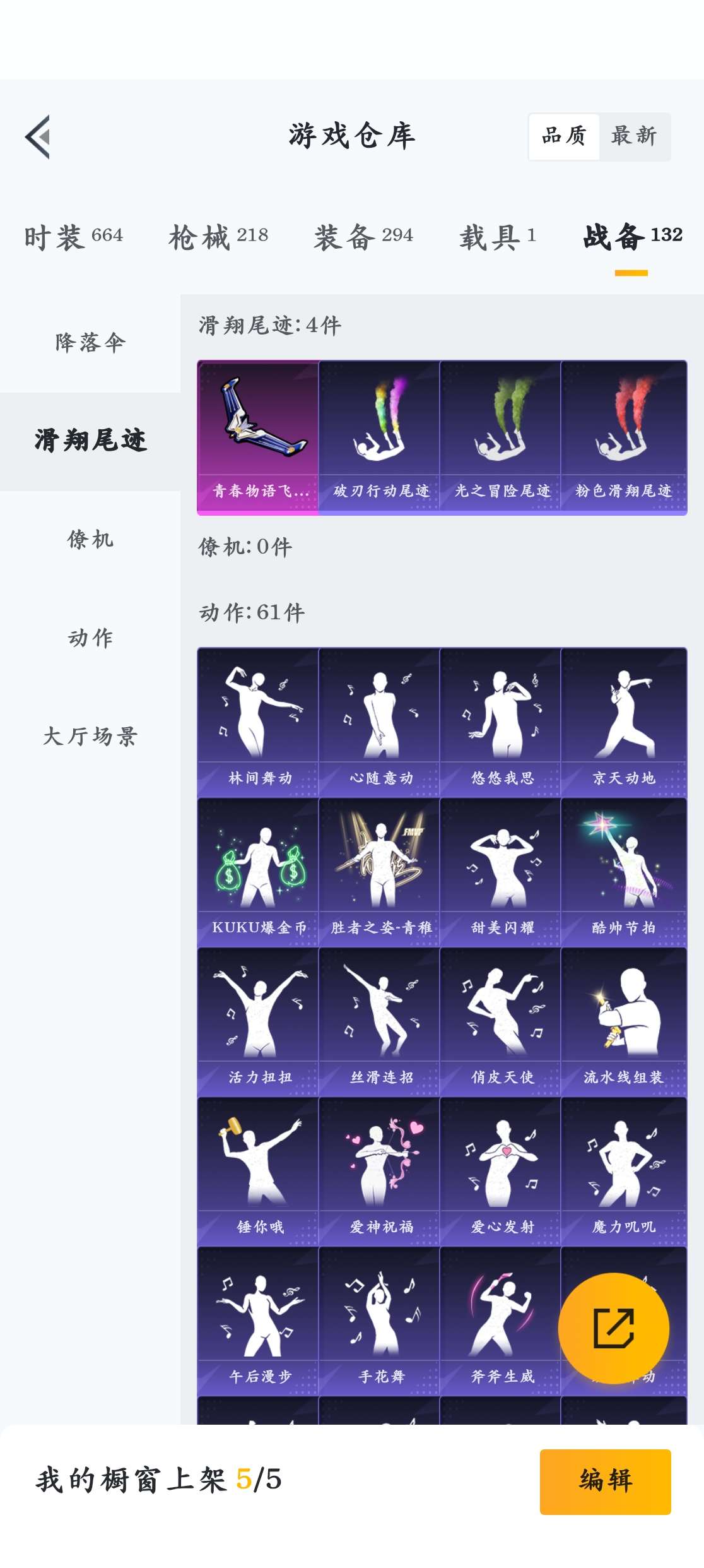This screenshot has height=1568, width=704.
Task: Open the 破刃行动尾迹 item
Action: coord(379,437)
